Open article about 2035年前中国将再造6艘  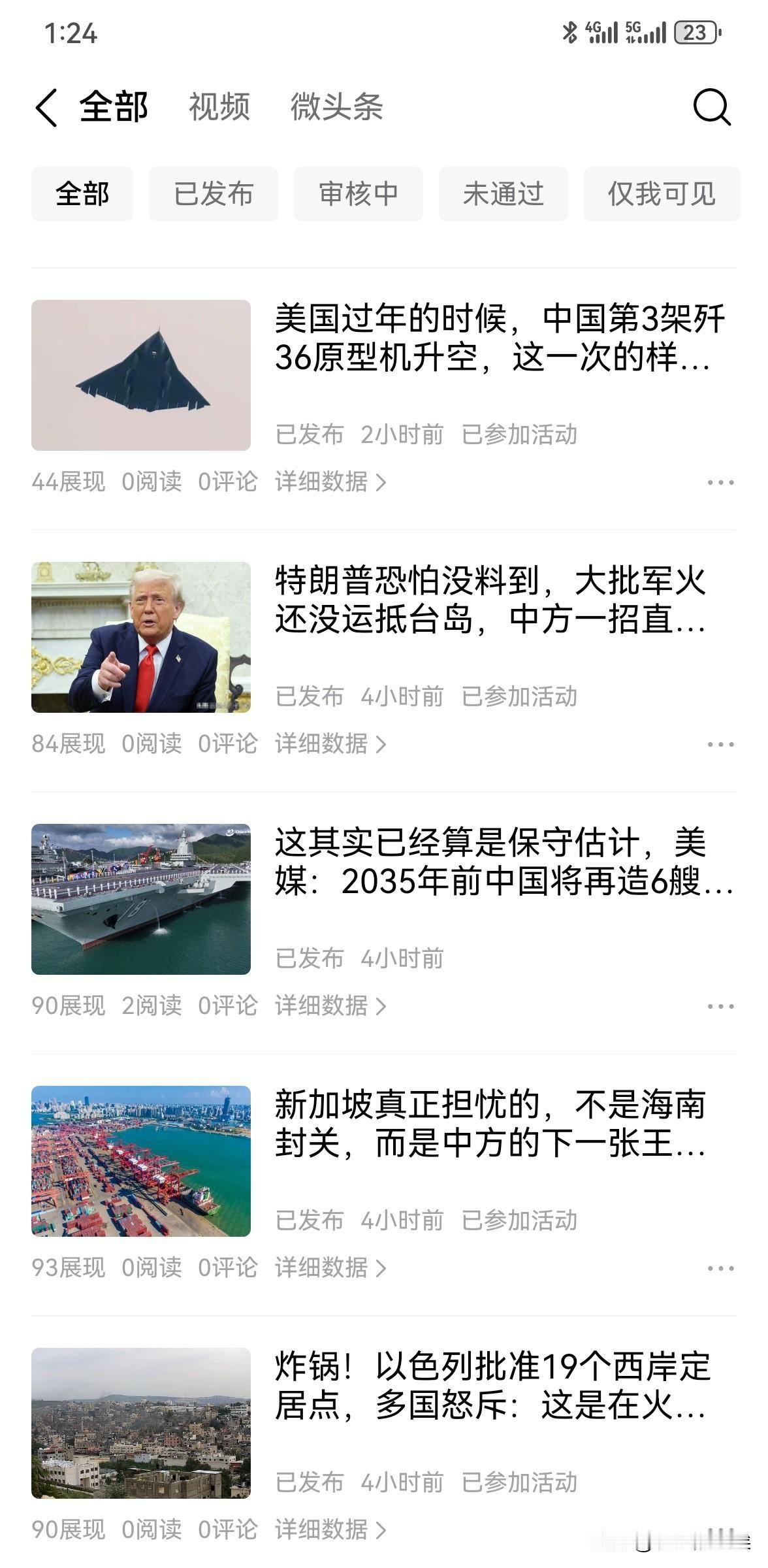point(503,862)
